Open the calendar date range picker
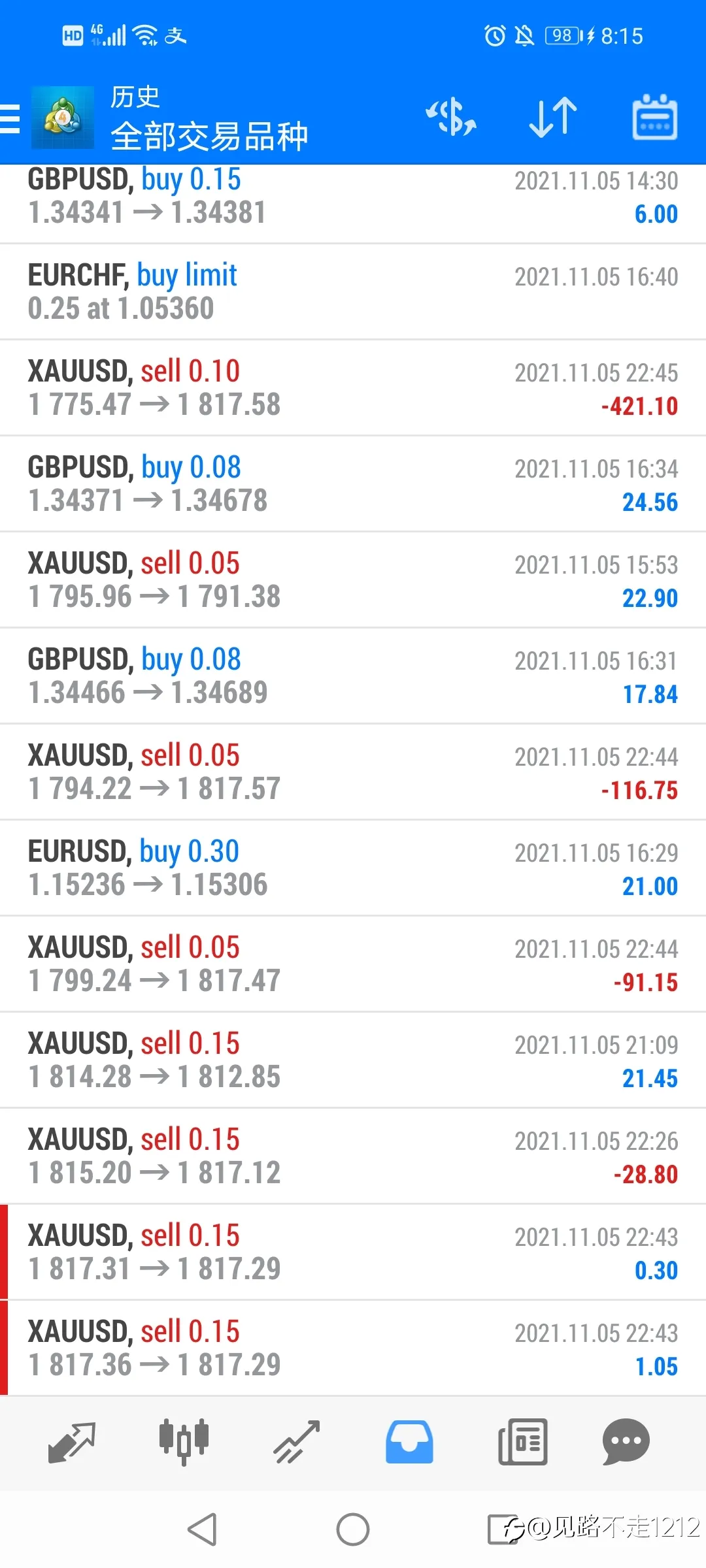 pos(654,118)
